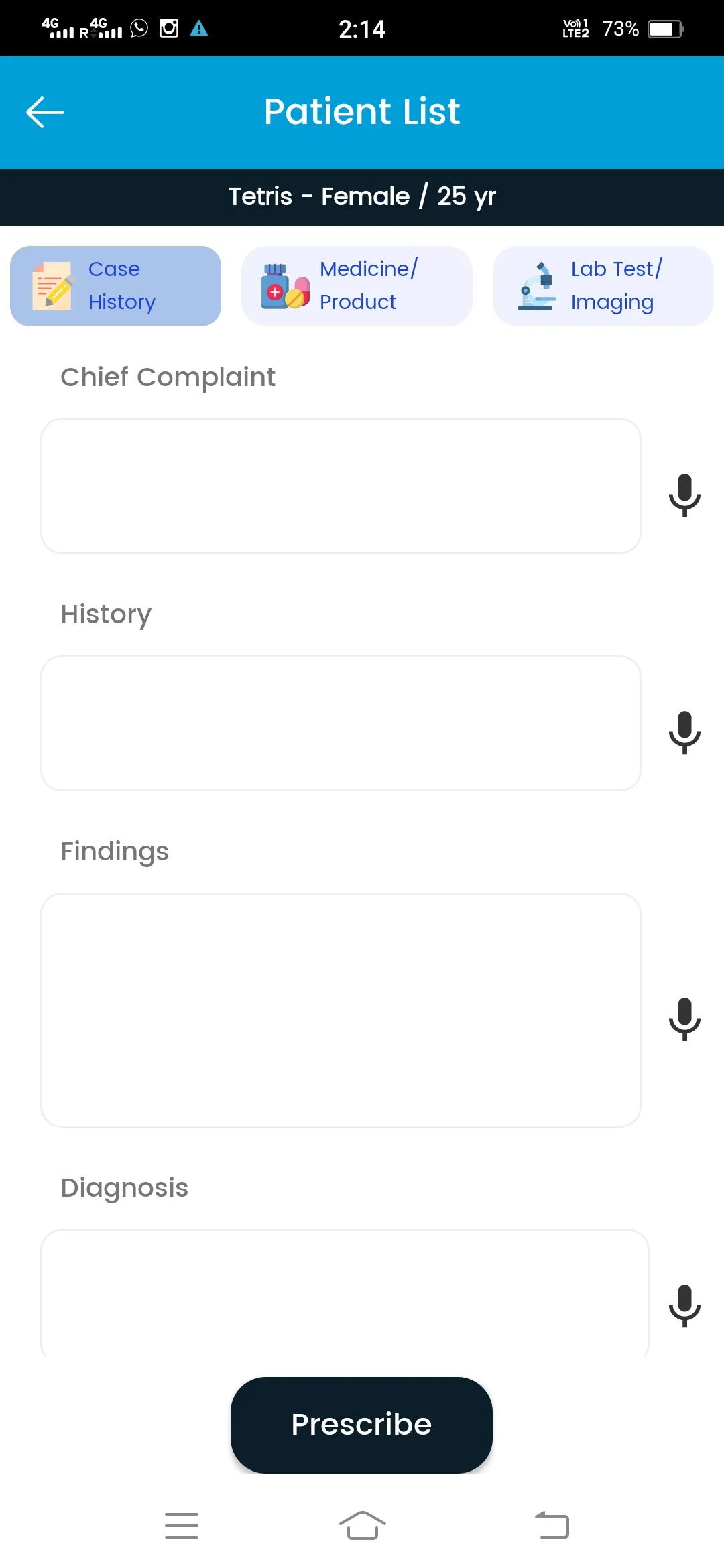
Task: Use voice input for the Findings field
Action: [x=684, y=1019]
